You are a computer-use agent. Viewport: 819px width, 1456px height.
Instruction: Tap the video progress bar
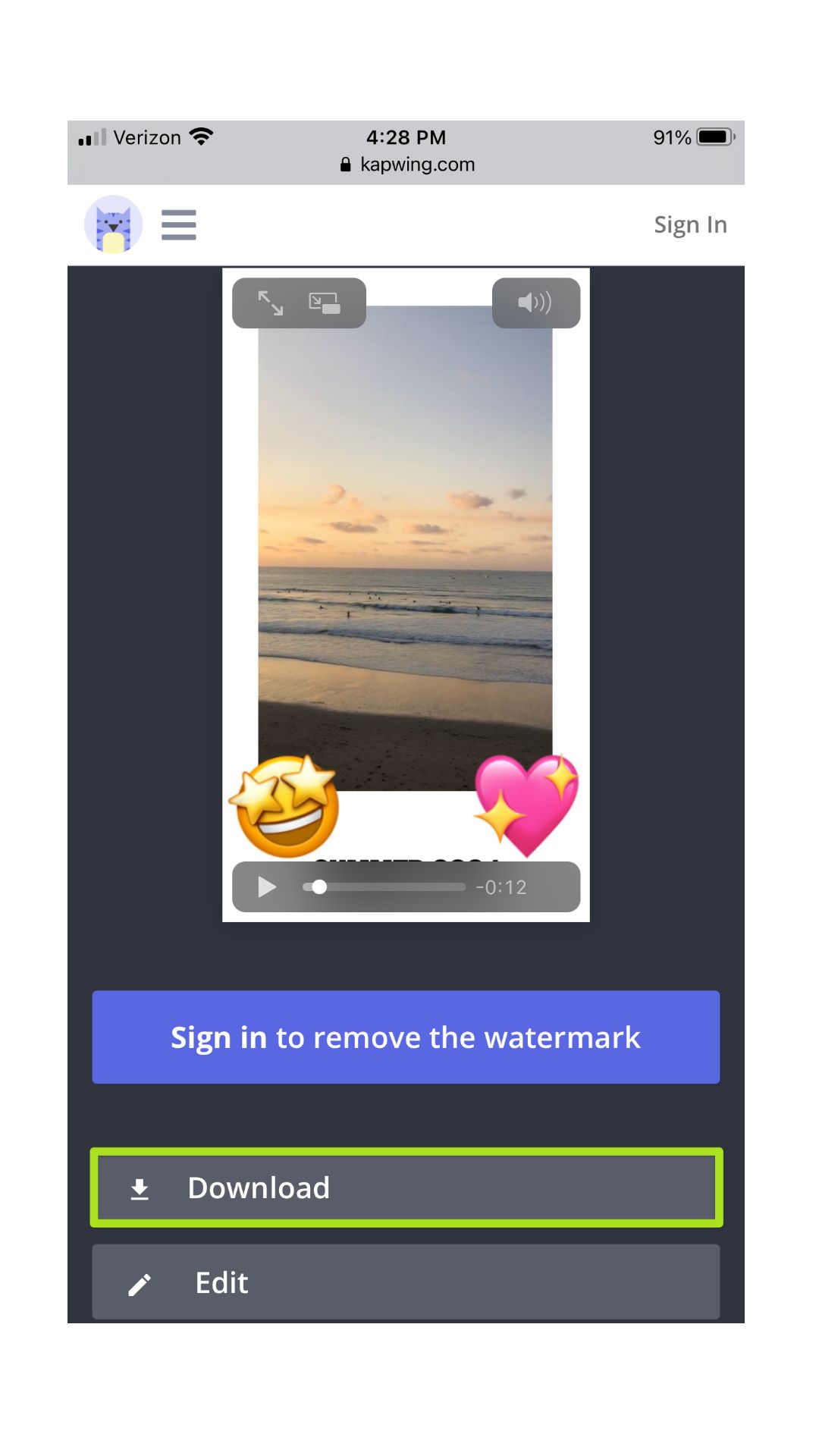pyautogui.click(x=384, y=886)
